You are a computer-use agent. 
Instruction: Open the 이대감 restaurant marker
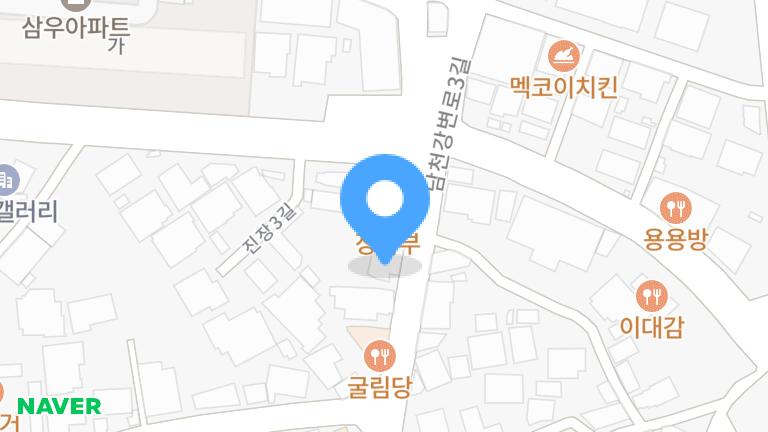pyautogui.click(x=652, y=295)
